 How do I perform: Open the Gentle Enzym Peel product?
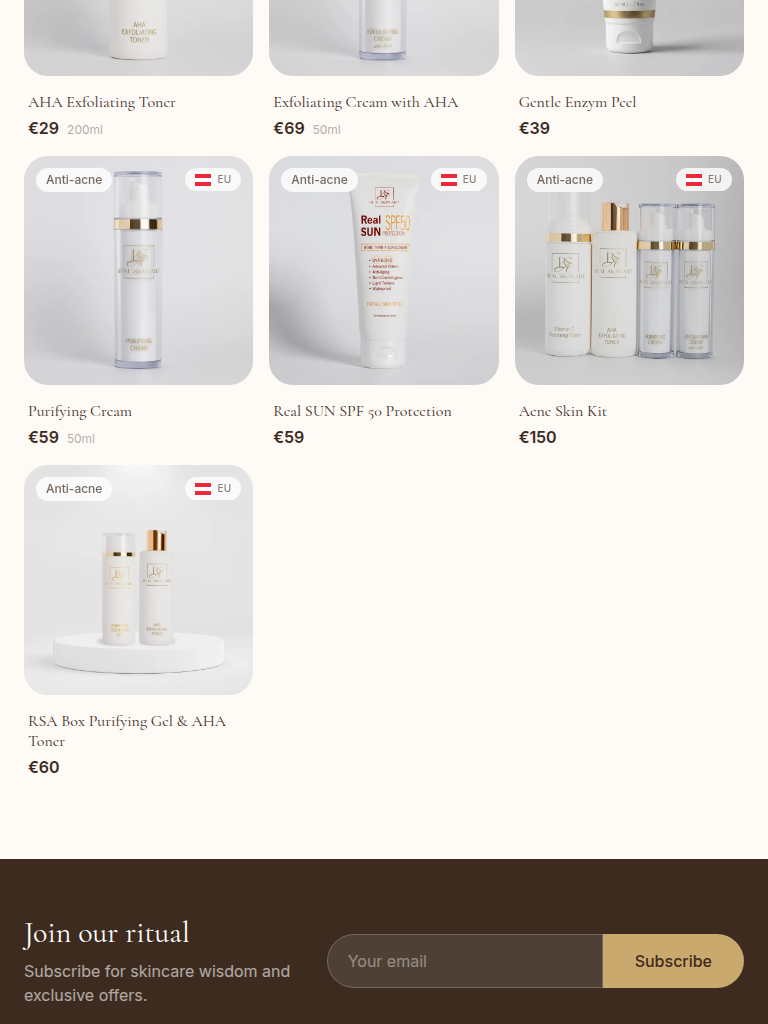point(577,102)
